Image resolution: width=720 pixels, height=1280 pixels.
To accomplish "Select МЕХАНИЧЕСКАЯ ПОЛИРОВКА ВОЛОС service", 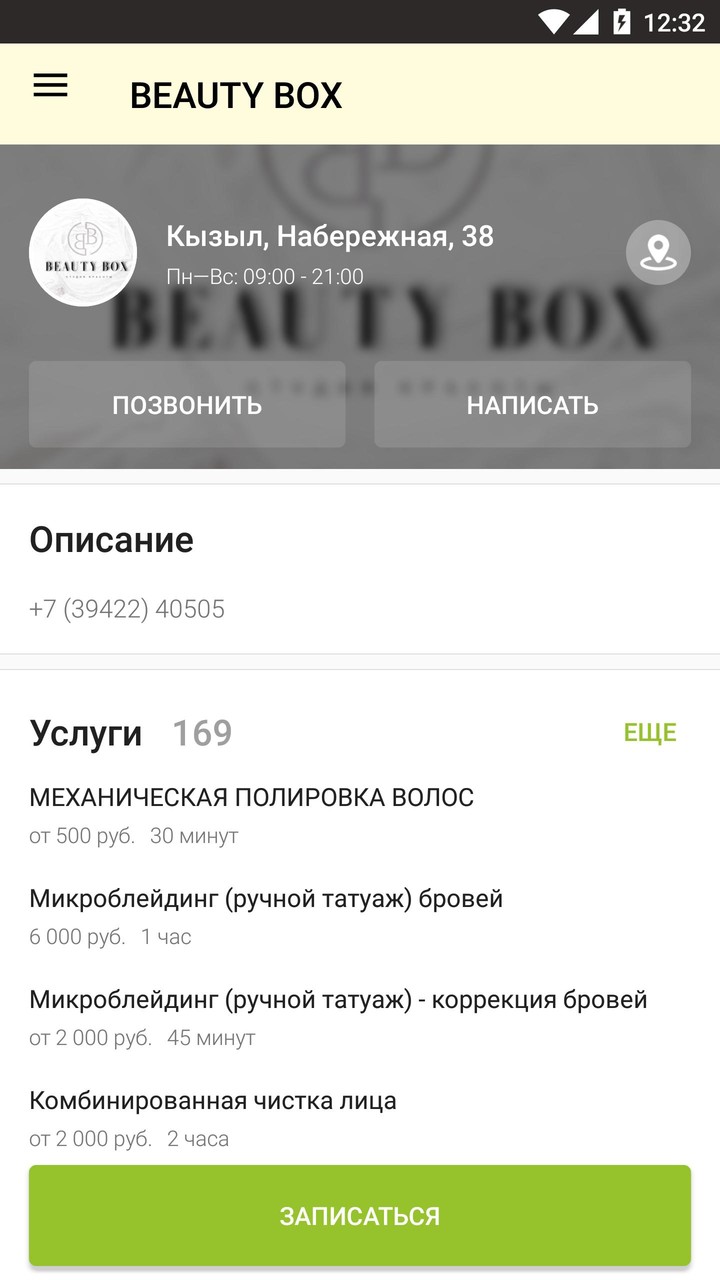I will pyautogui.click(x=252, y=797).
